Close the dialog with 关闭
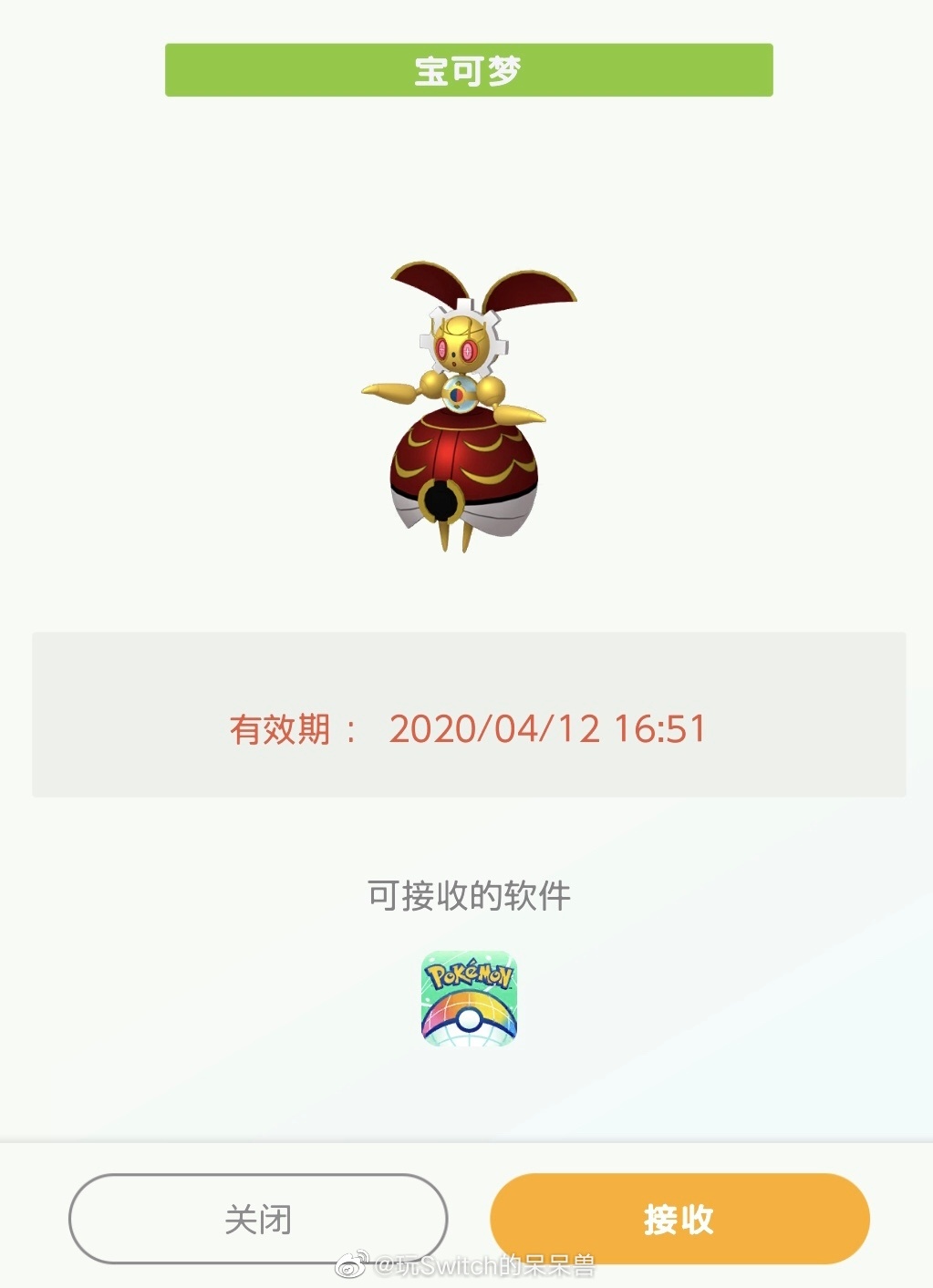This screenshot has height=1288, width=933. [258, 1218]
